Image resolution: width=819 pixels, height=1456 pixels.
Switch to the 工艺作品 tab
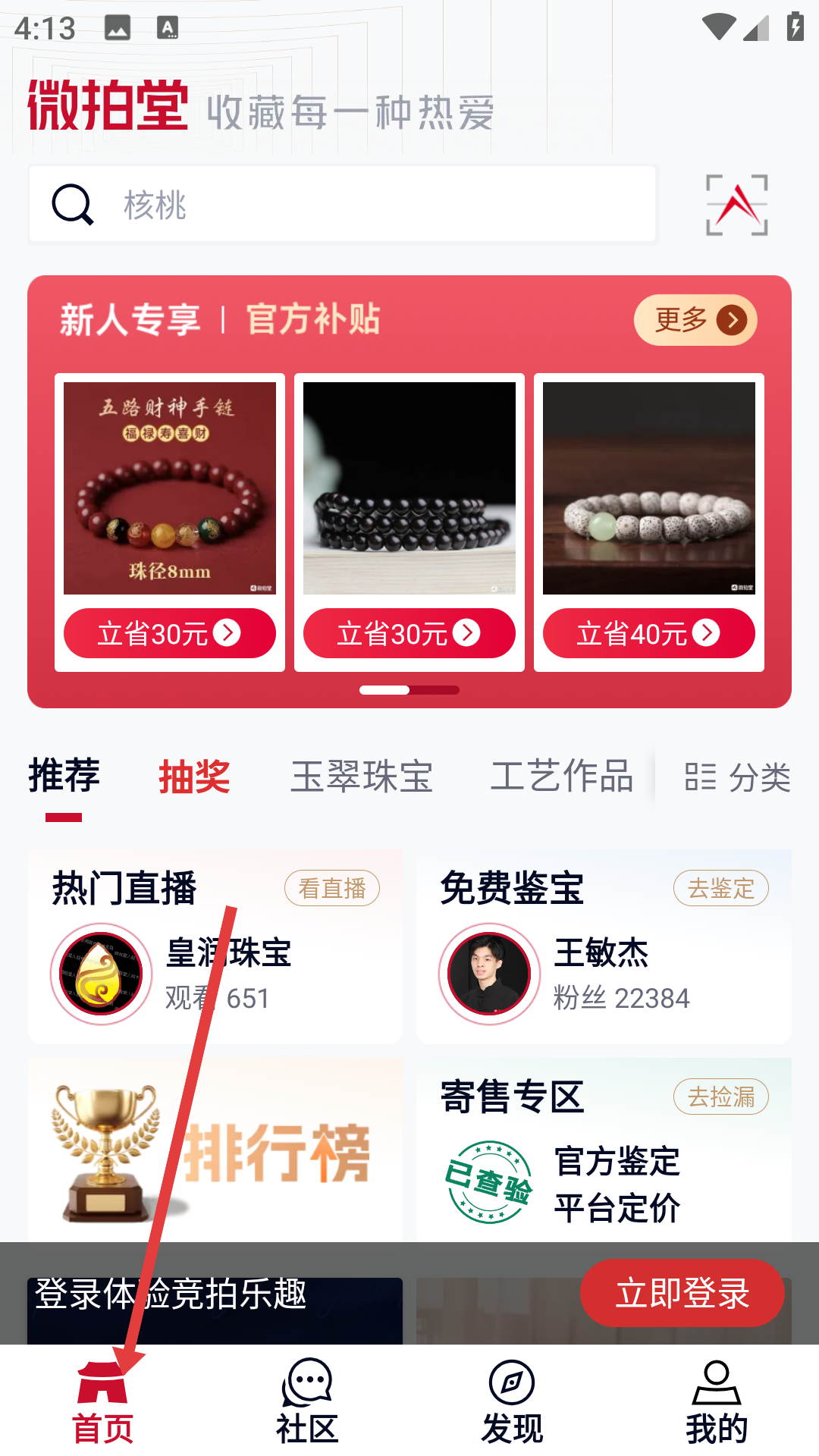[562, 777]
